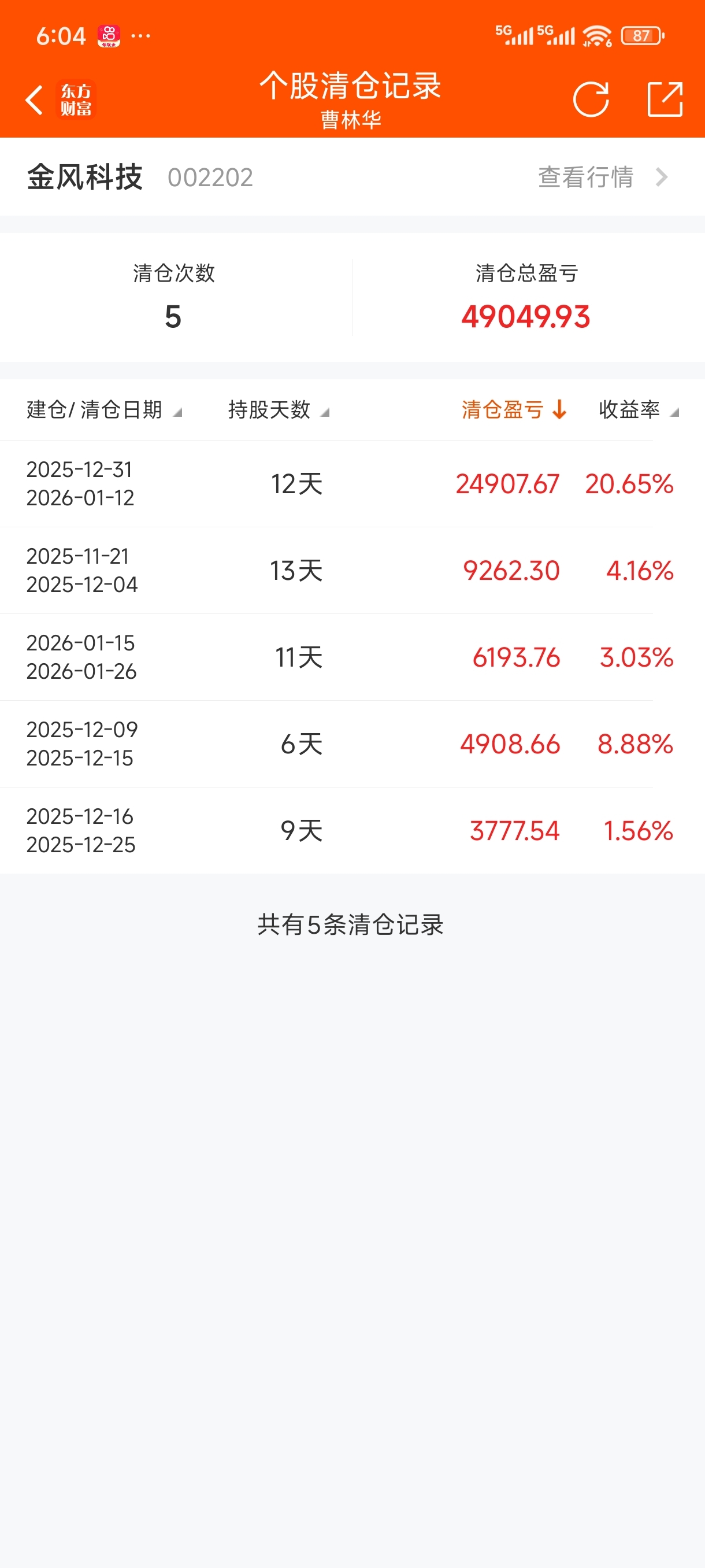Refresh the clearance records
The width and height of the screenshot is (705, 1568).
point(591,99)
